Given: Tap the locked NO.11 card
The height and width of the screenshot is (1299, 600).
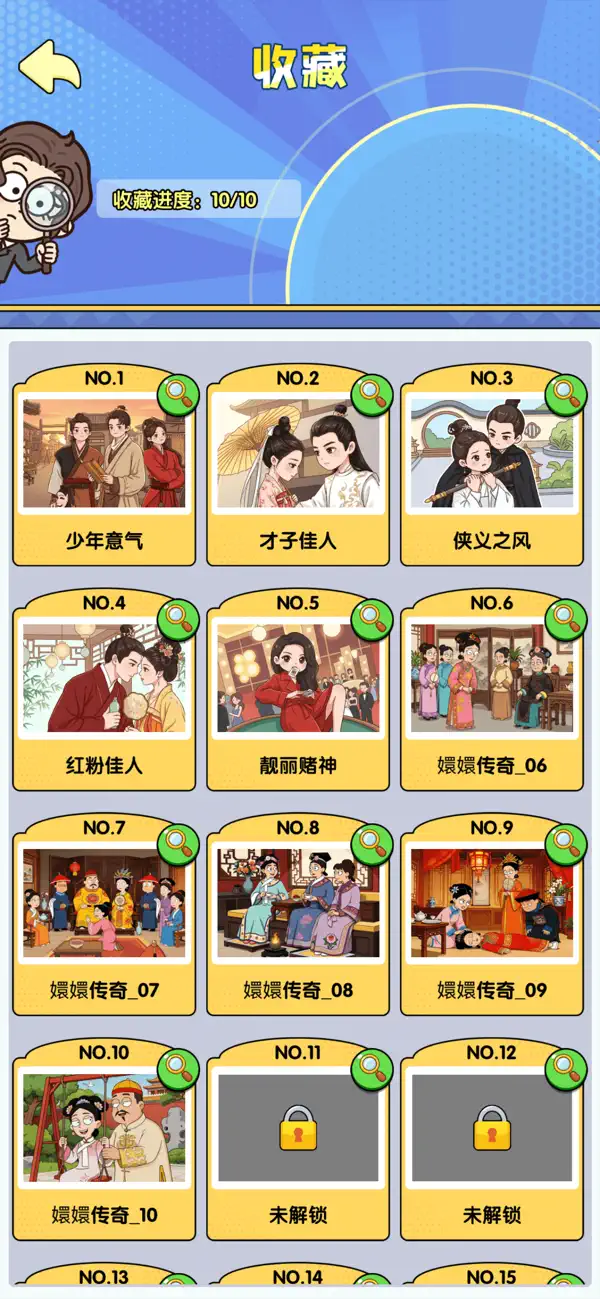Looking at the screenshot, I should tap(298, 1140).
